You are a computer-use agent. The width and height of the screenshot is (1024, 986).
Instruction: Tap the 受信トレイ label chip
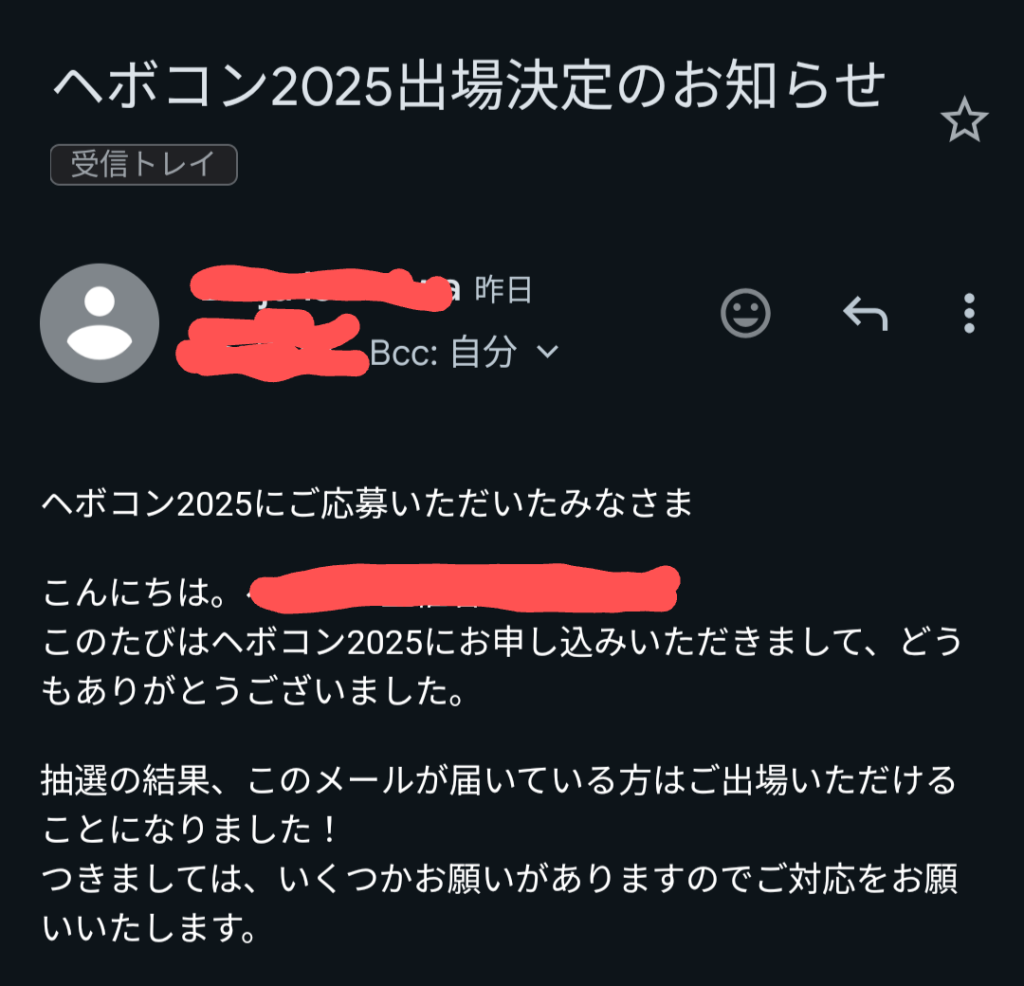tap(144, 165)
